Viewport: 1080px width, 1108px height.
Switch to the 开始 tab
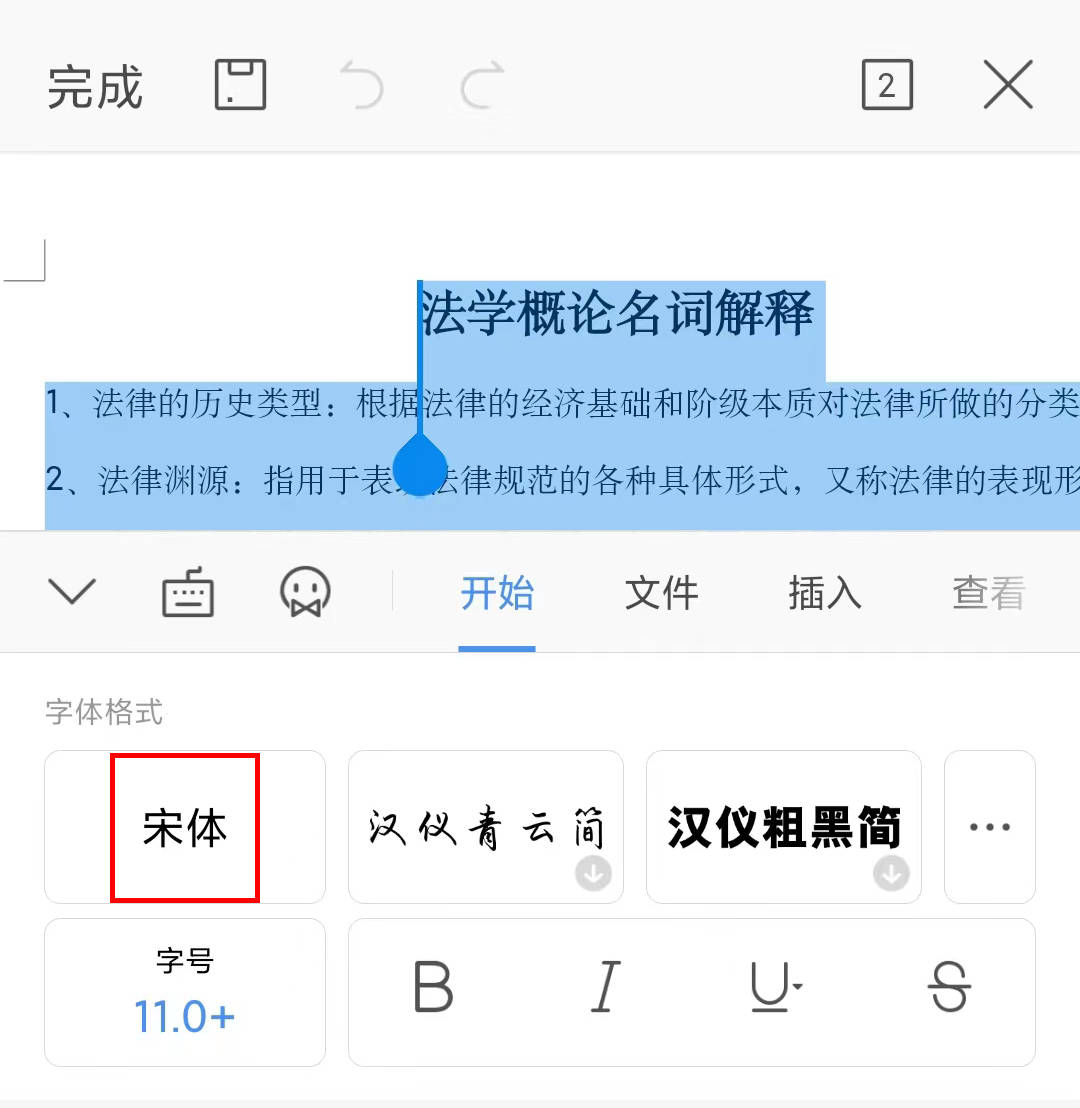[497, 593]
